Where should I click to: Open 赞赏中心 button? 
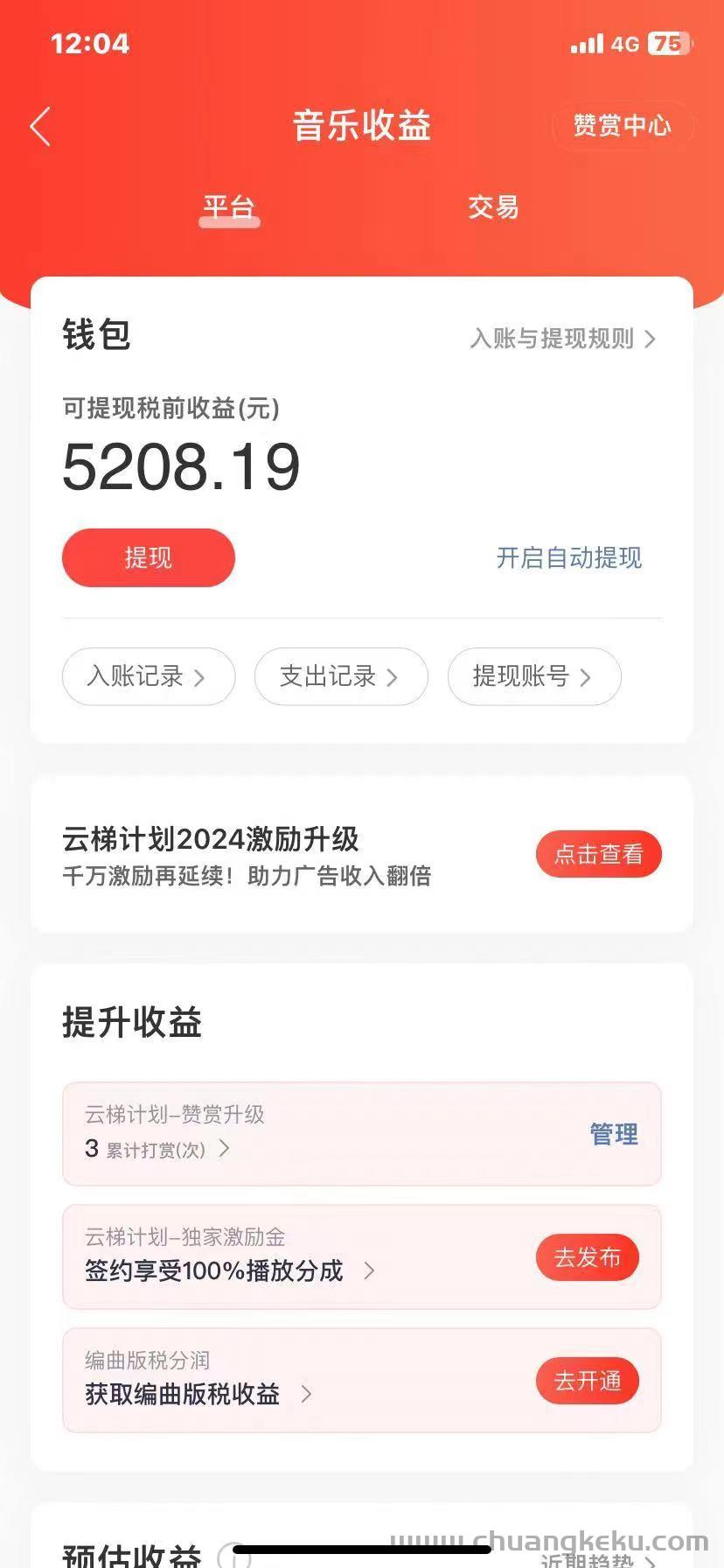point(623,125)
